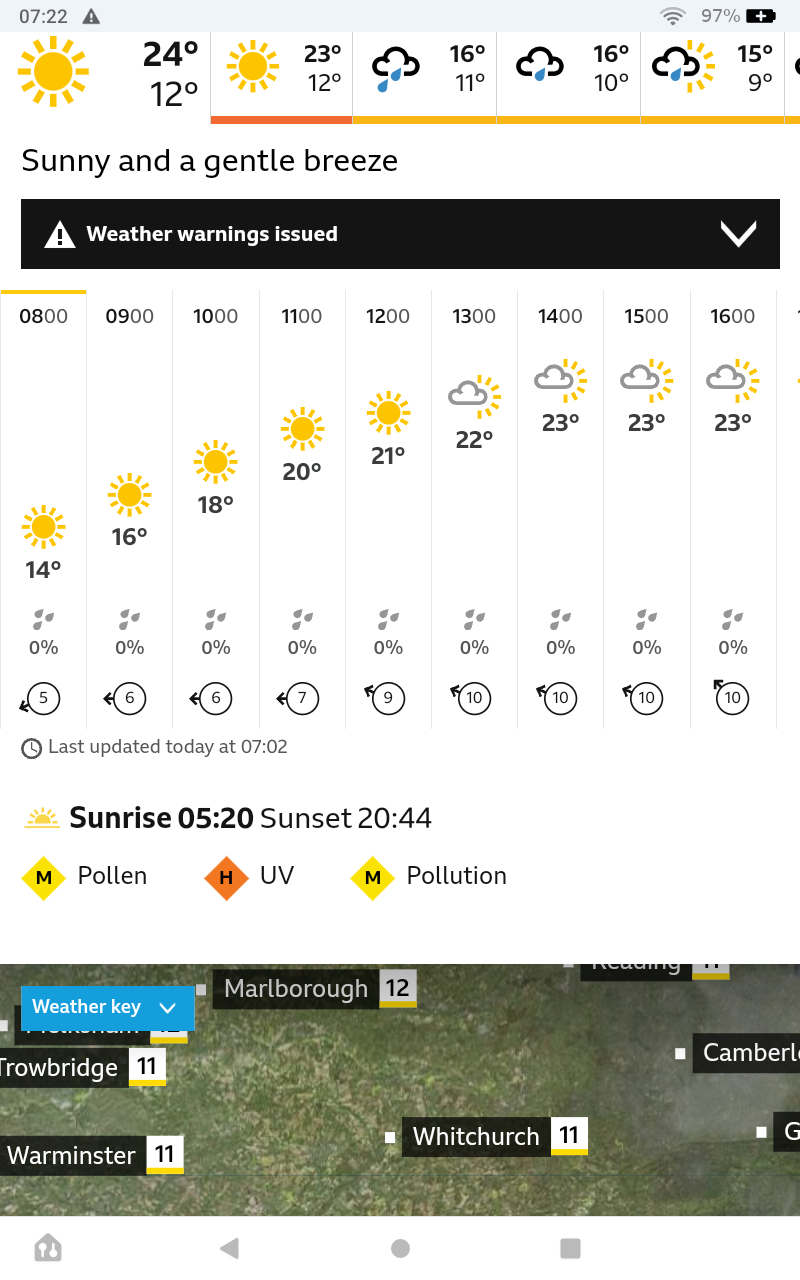
Task: Go back using system back button
Action: [229, 1248]
